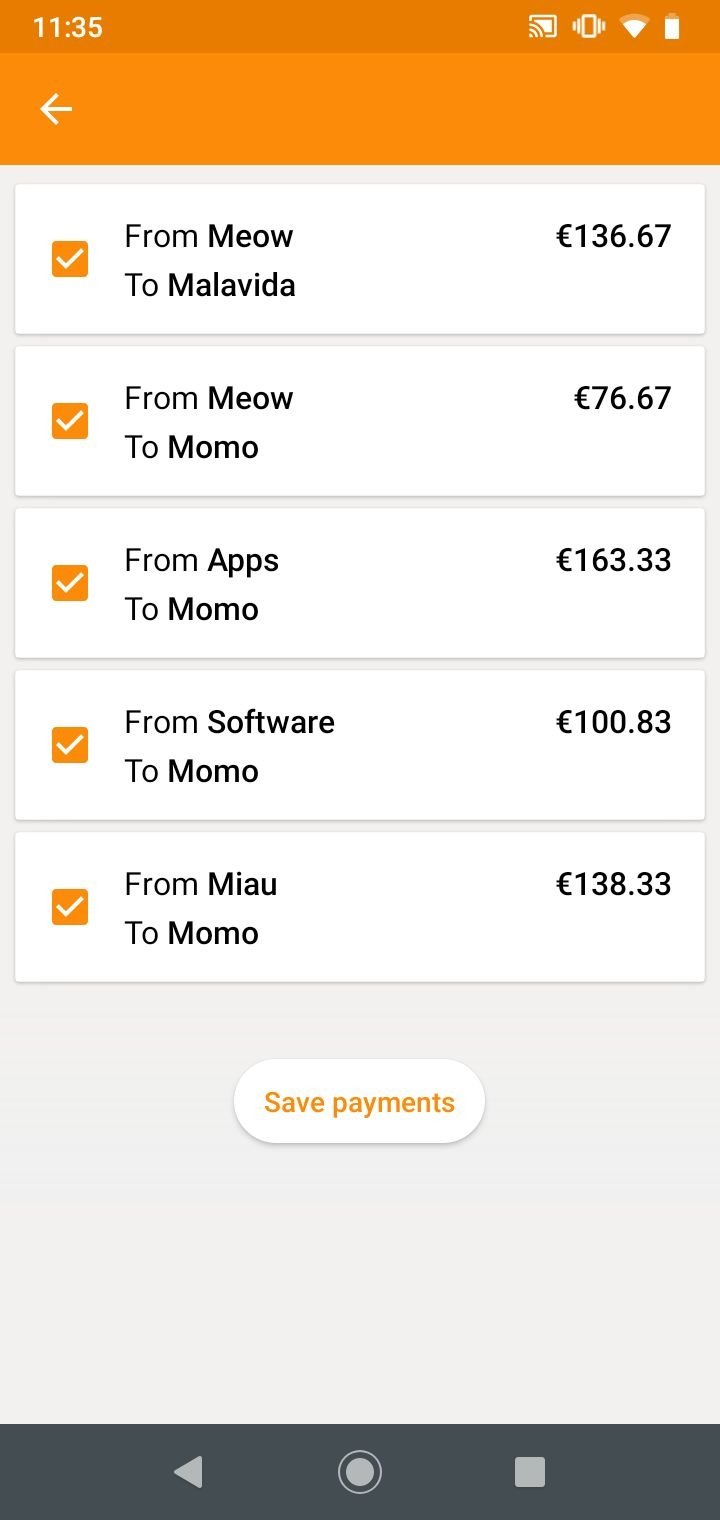Deselect the Apps to Momo payment checkbox

click(70, 584)
